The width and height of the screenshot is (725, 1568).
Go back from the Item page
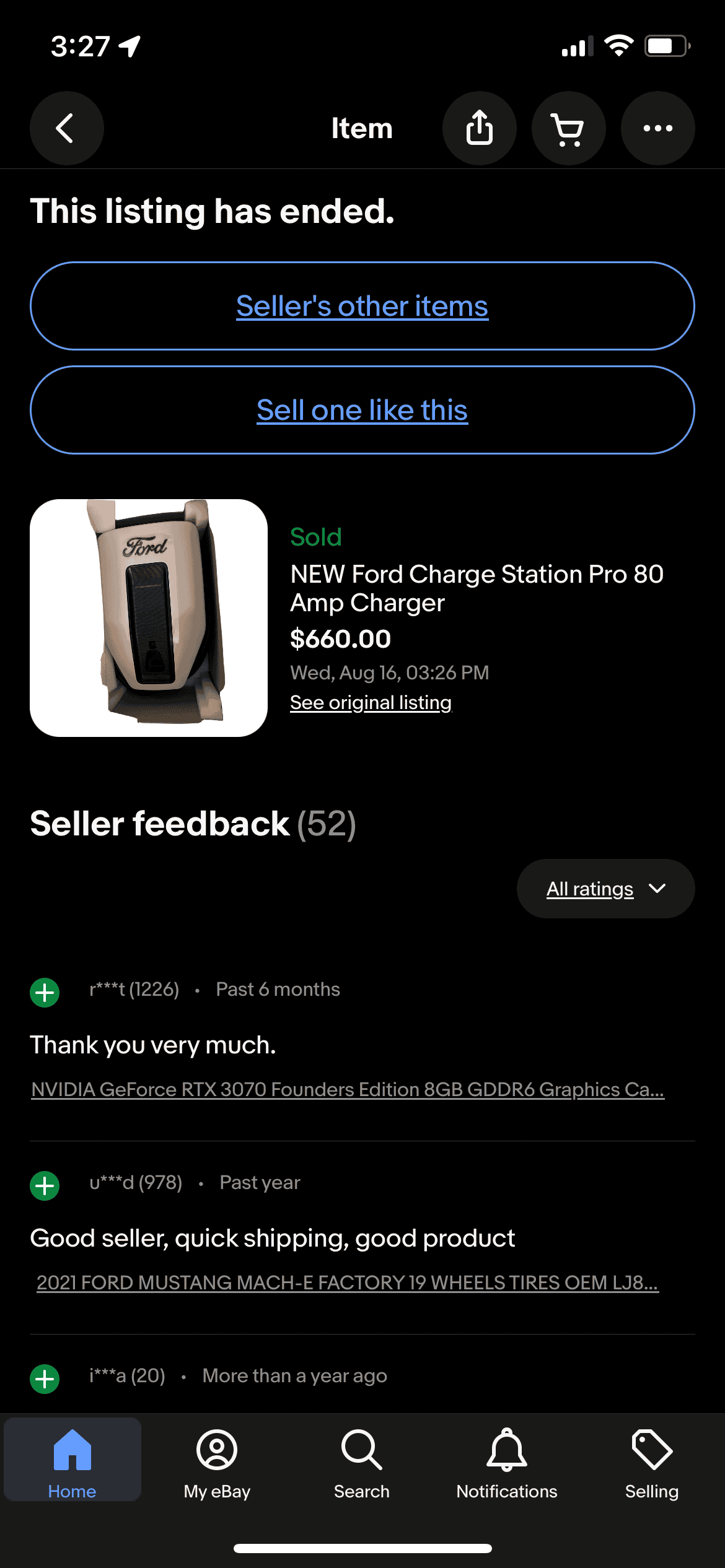click(x=66, y=128)
